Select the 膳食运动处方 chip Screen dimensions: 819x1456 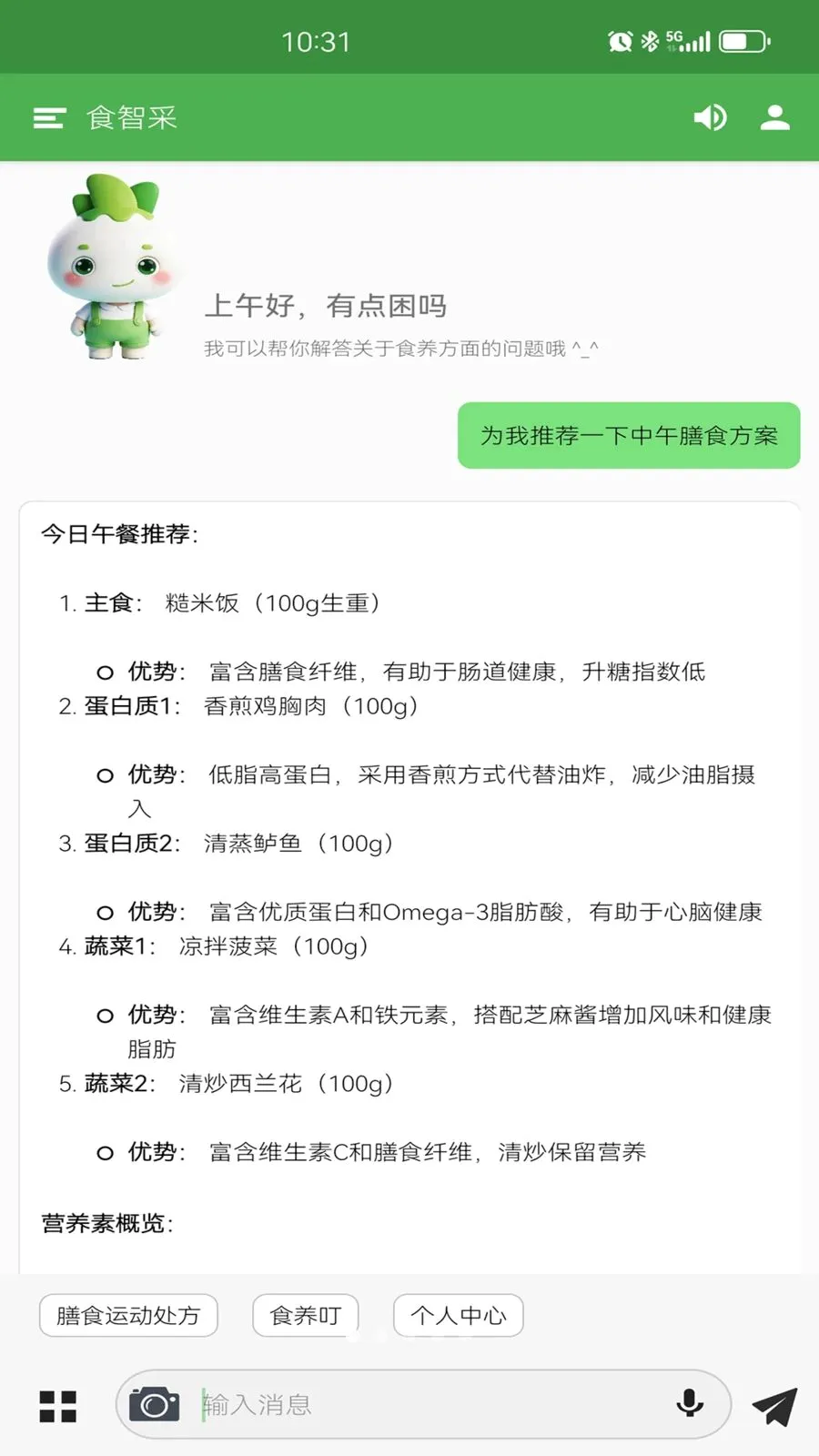click(128, 1315)
